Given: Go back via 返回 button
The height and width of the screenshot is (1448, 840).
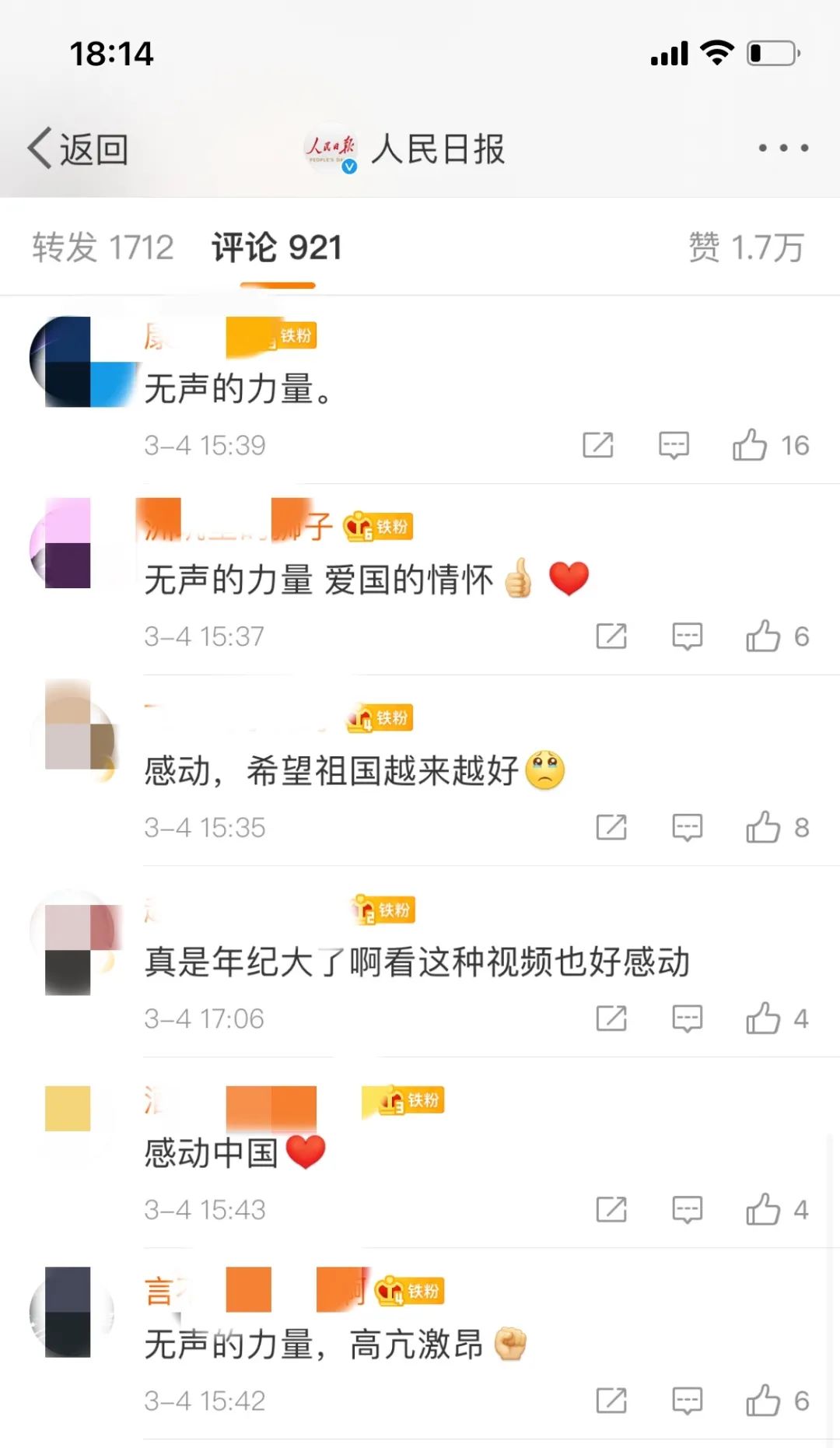Looking at the screenshot, I should click(78, 148).
